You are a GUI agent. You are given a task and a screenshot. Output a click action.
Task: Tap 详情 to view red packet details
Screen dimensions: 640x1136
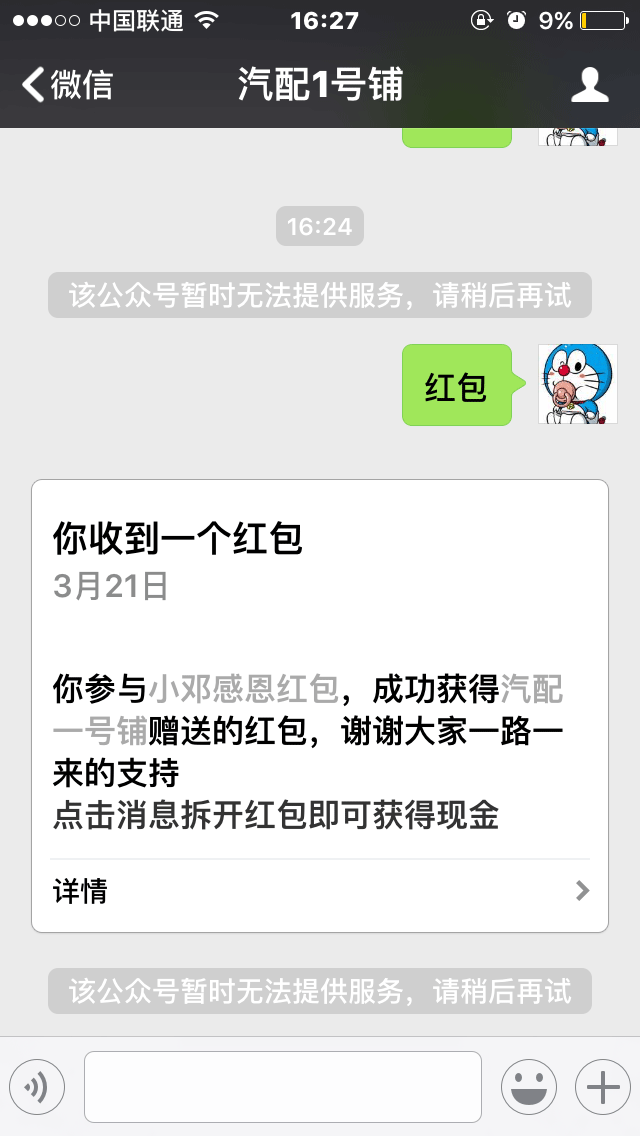click(x=319, y=891)
